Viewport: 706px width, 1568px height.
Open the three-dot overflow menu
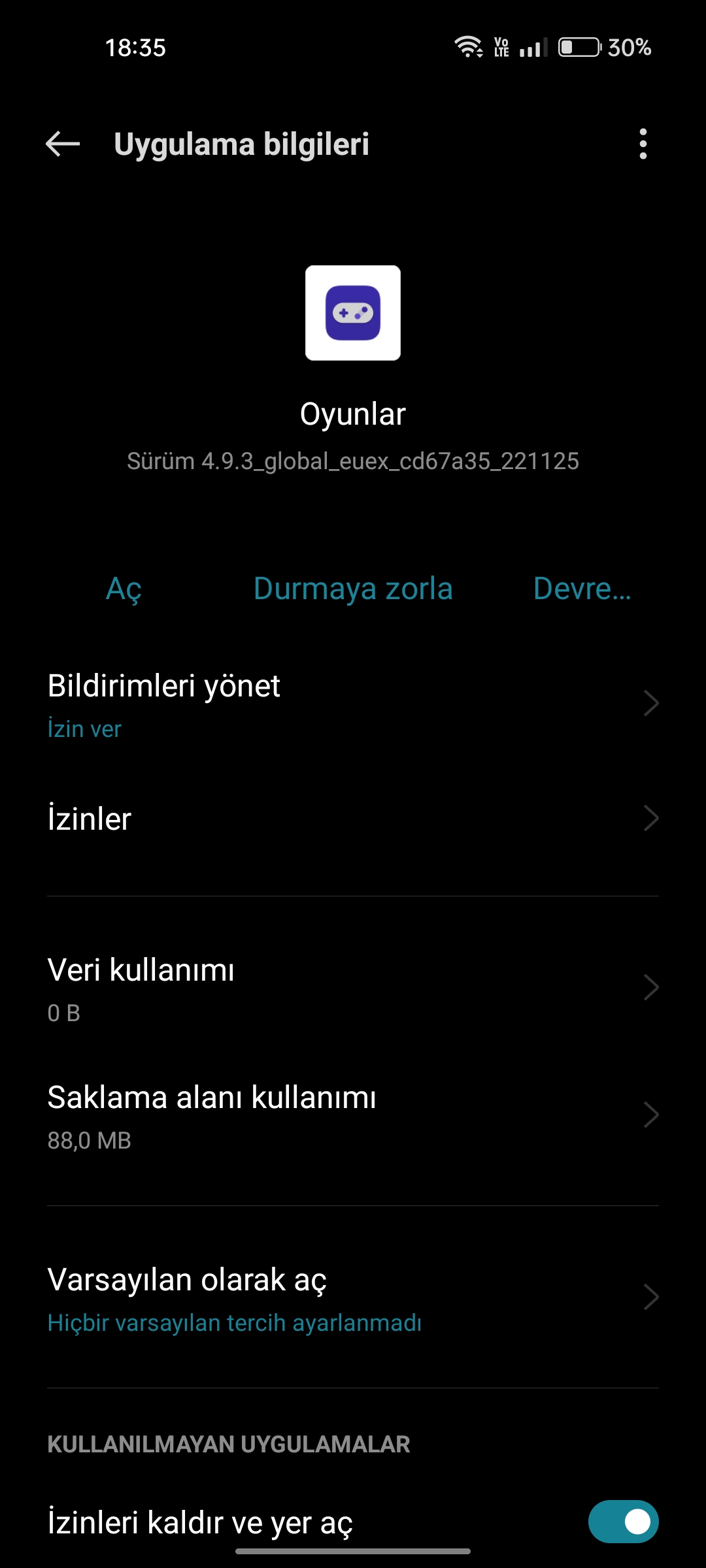[x=643, y=144]
